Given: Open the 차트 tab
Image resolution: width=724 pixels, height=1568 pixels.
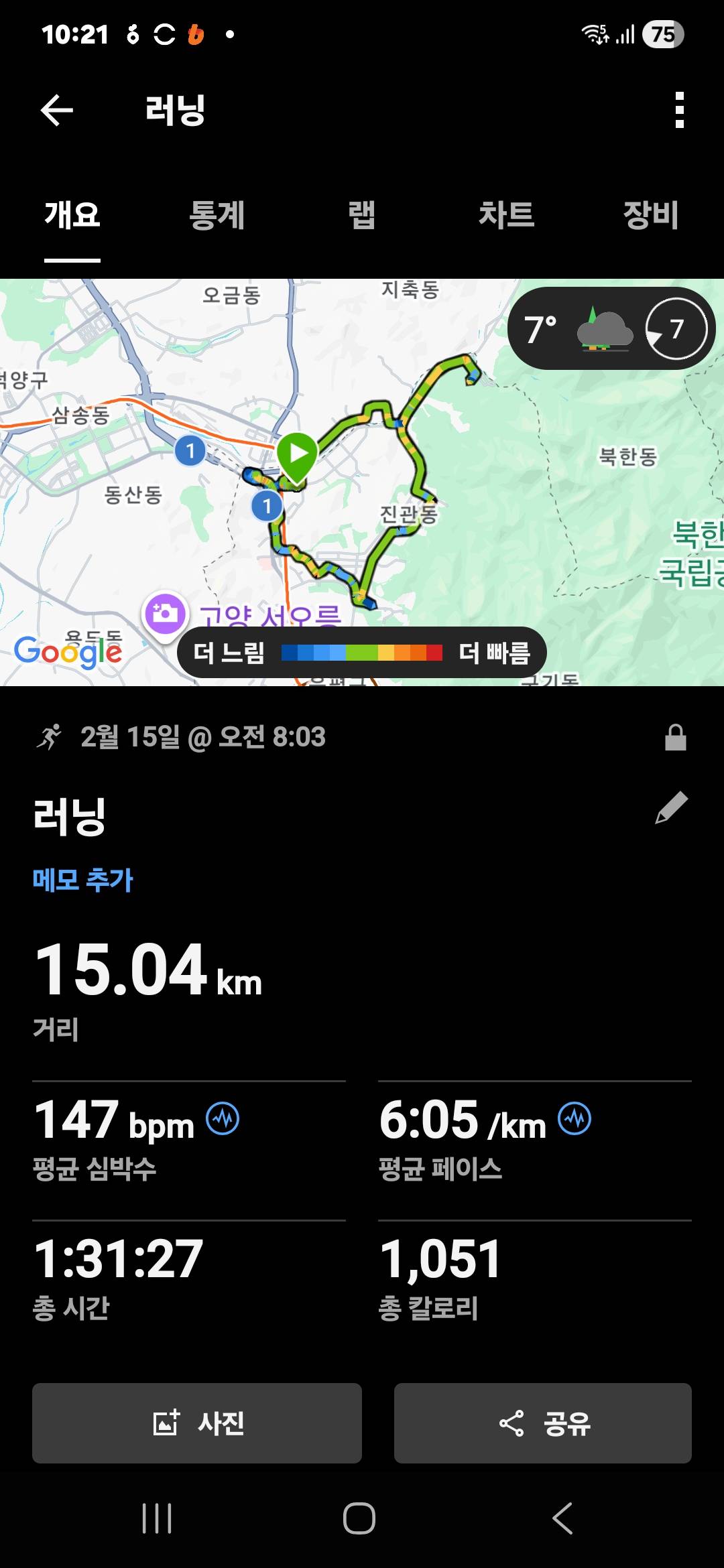Looking at the screenshot, I should [x=505, y=216].
